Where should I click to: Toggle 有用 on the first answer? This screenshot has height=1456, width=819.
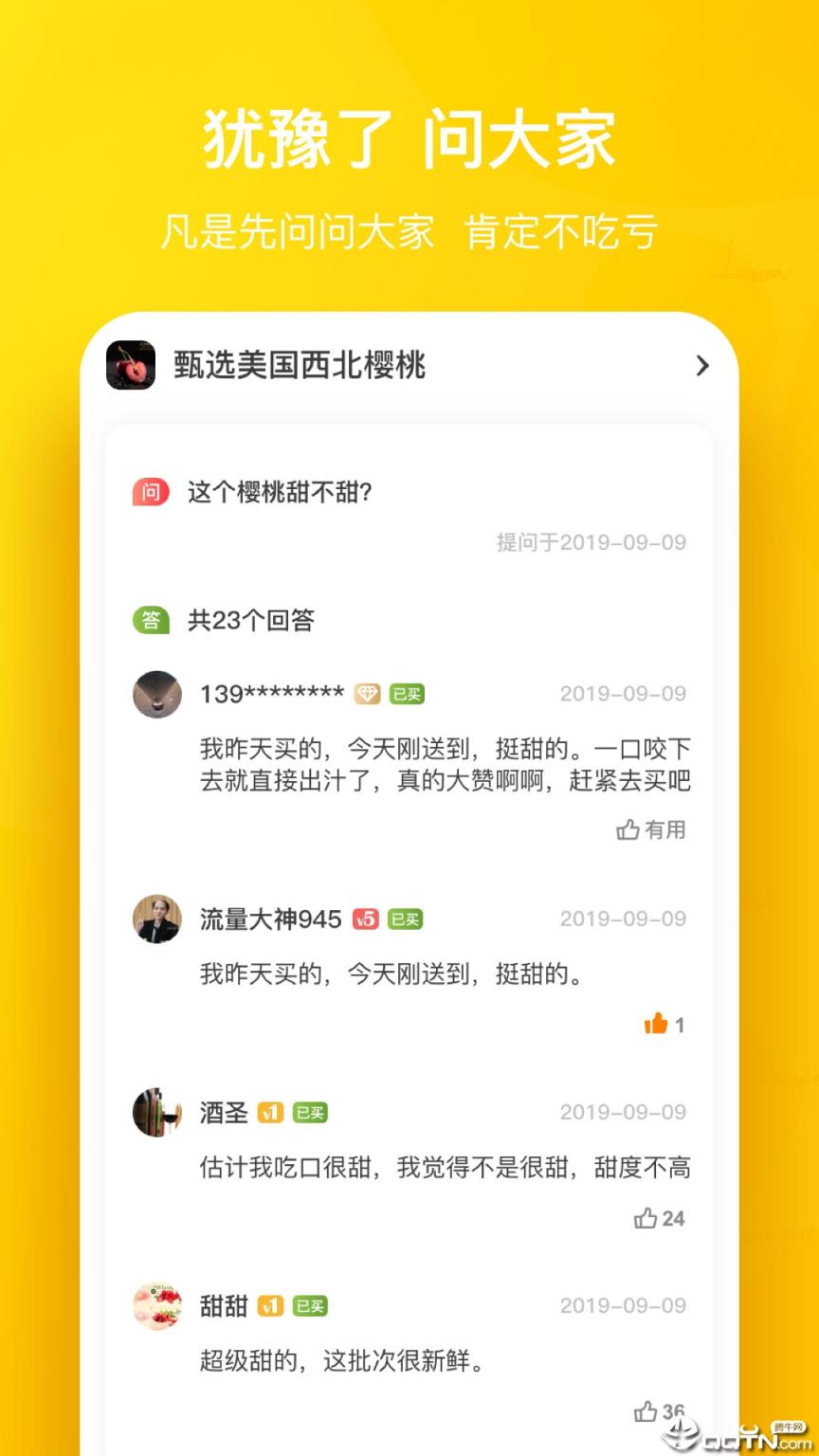[651, 830]
